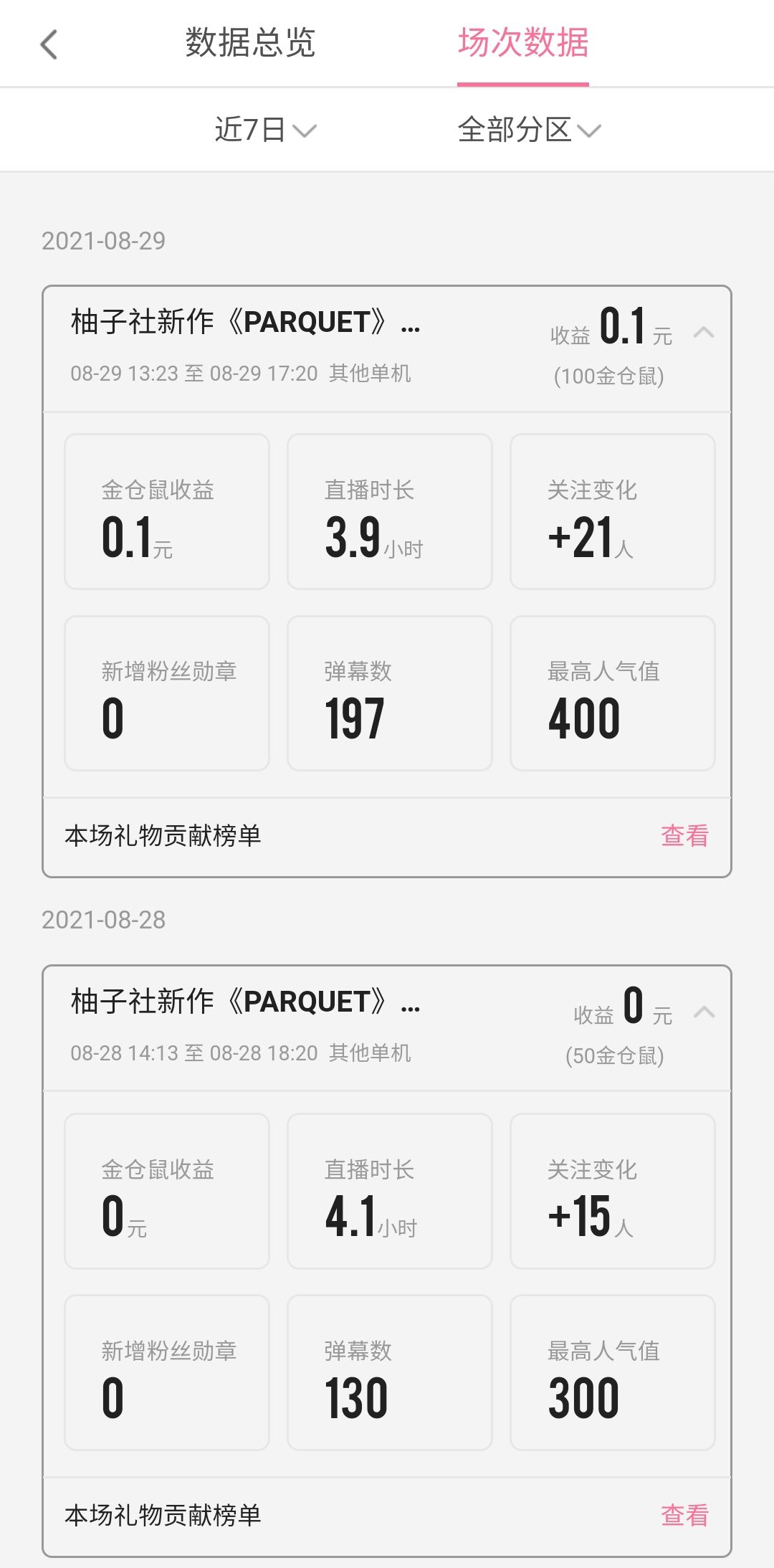774x1568 pixels.
Task: Collapse the 08-29 session card
Action: click(x=704, y=332)
